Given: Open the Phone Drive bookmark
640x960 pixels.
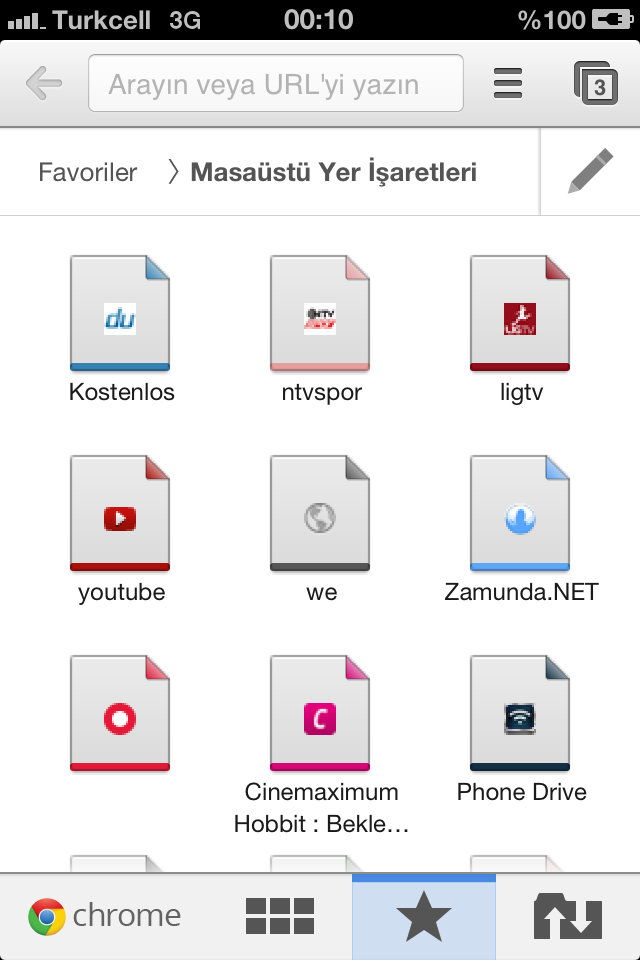Looking at the screenshot, I should (520, 716).
